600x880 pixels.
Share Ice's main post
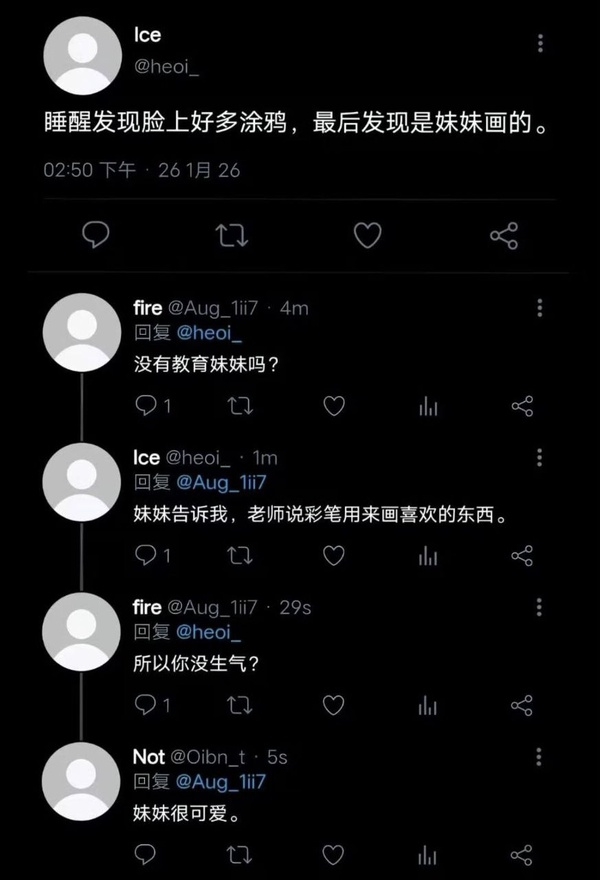point(504,235)
